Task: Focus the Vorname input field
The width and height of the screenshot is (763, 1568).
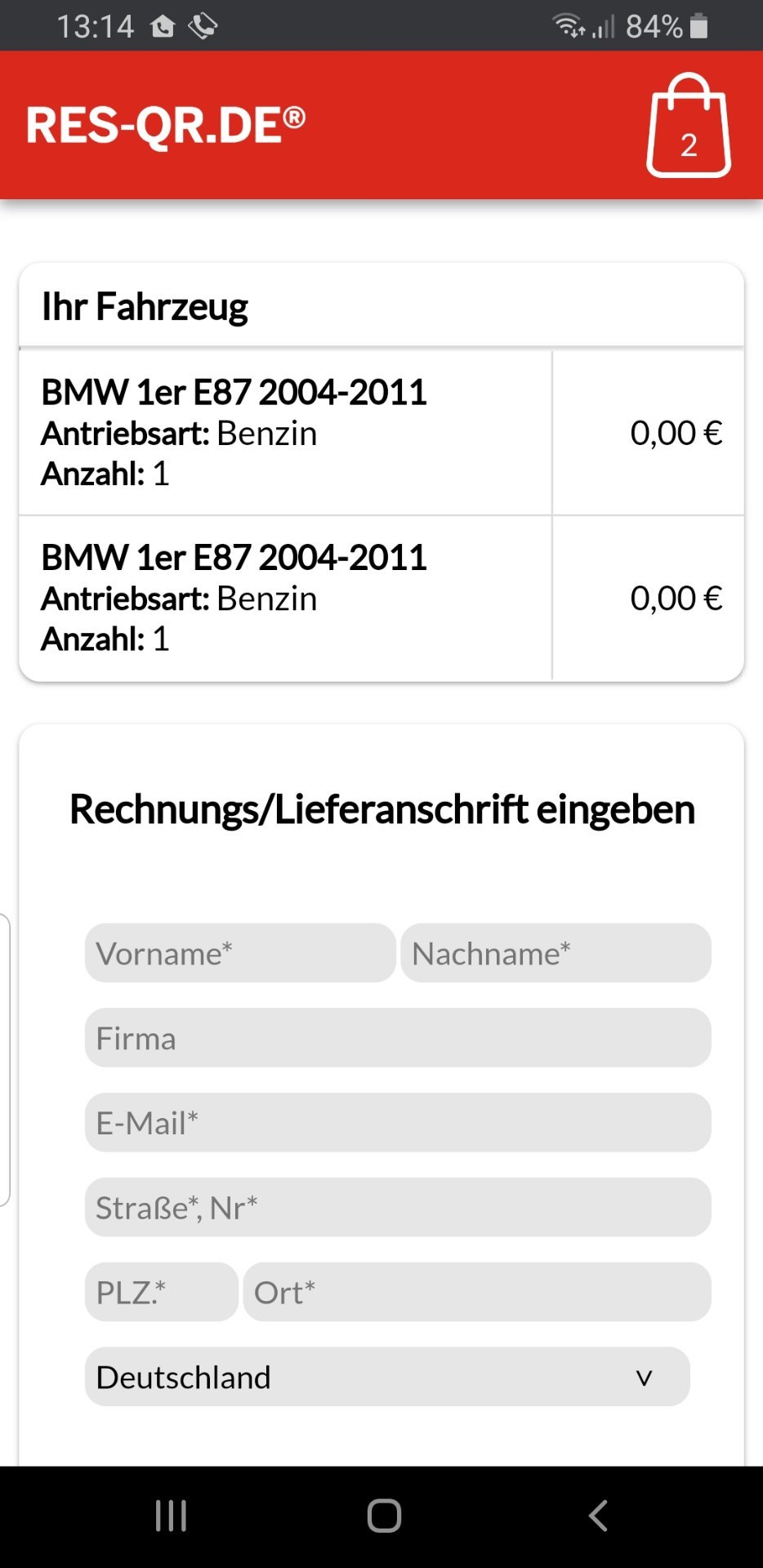Action: [240, 953]
